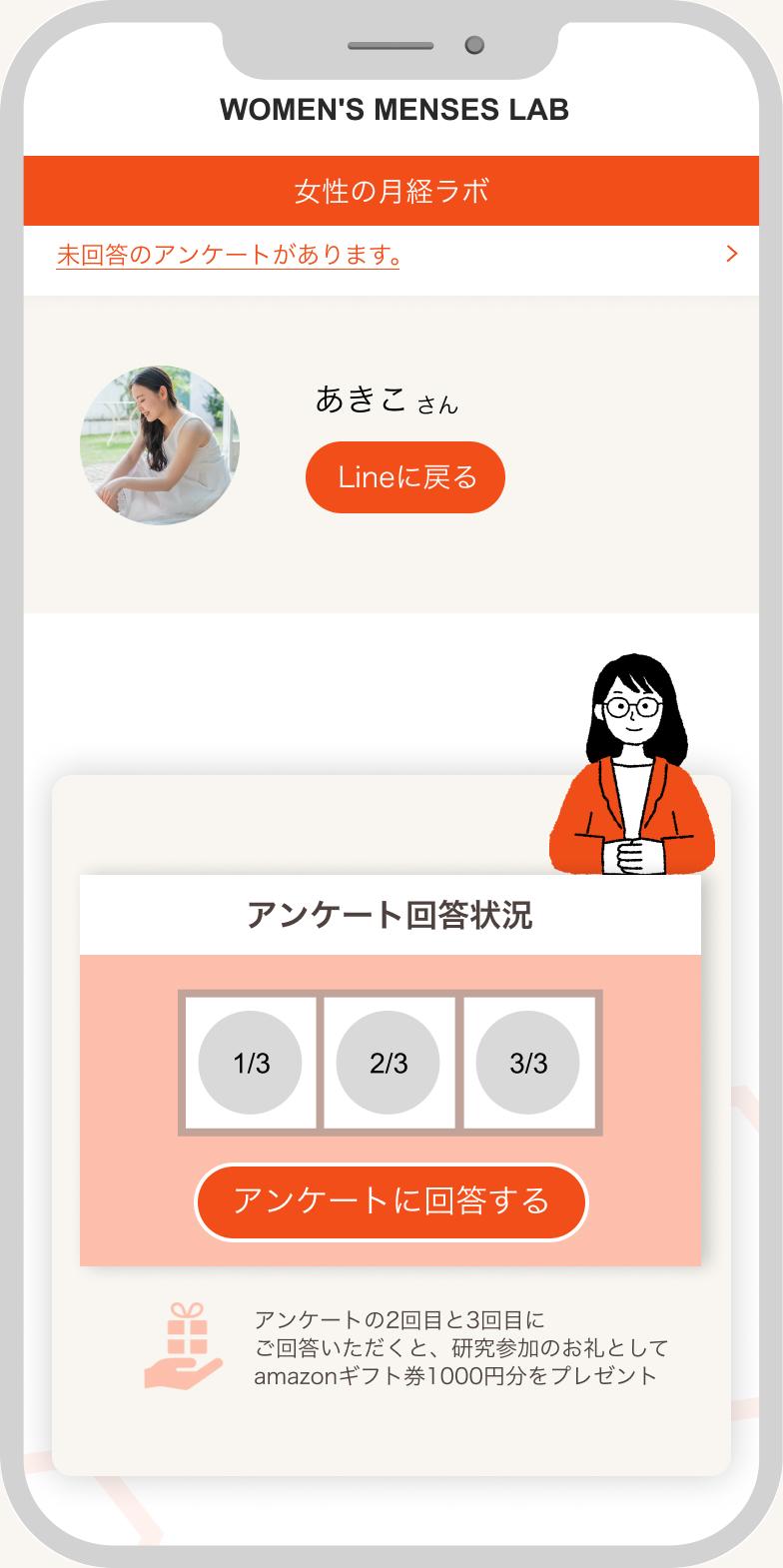Select the 2/3 survey stamp circle

(389, 1062)
